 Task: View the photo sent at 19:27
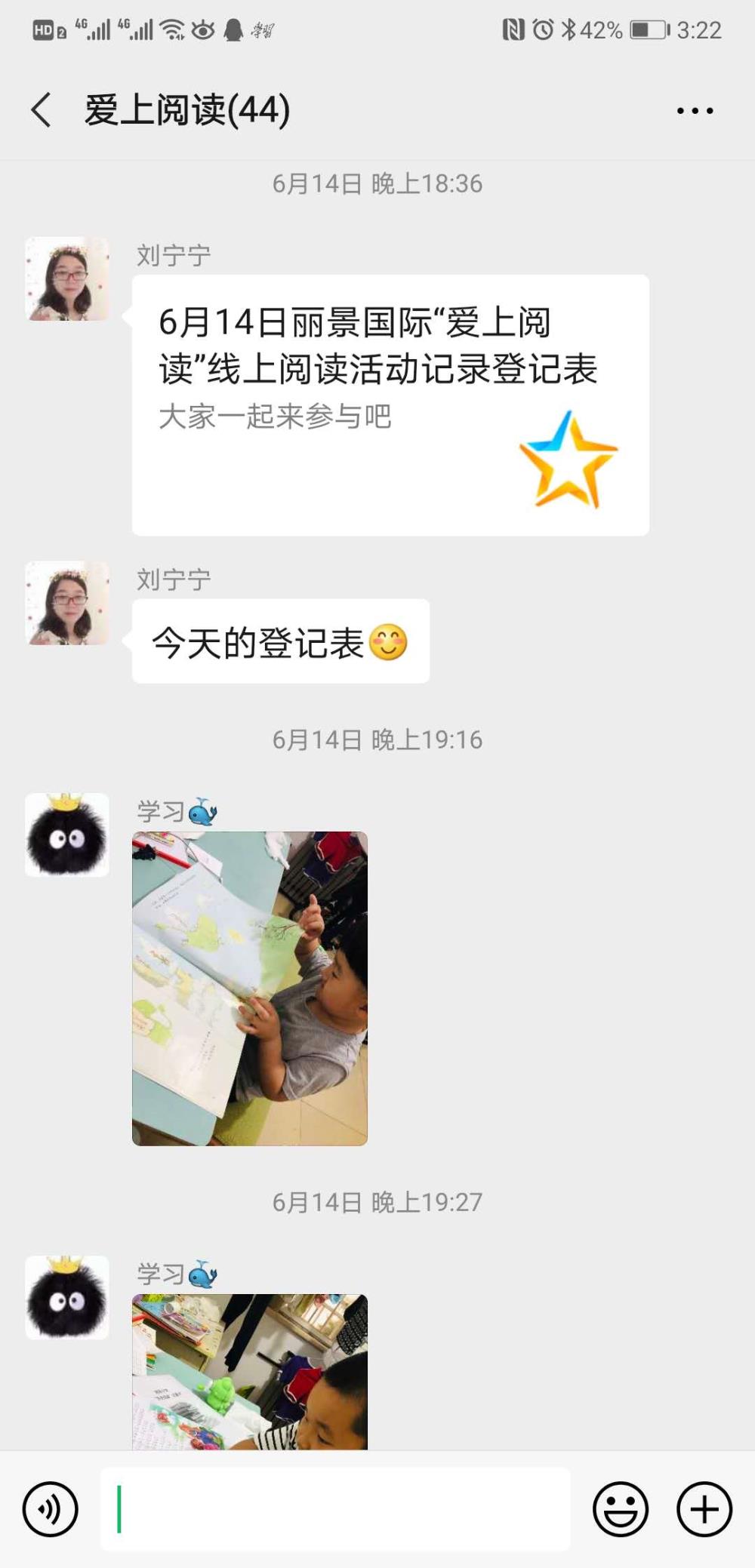(x=250, y=1372)
